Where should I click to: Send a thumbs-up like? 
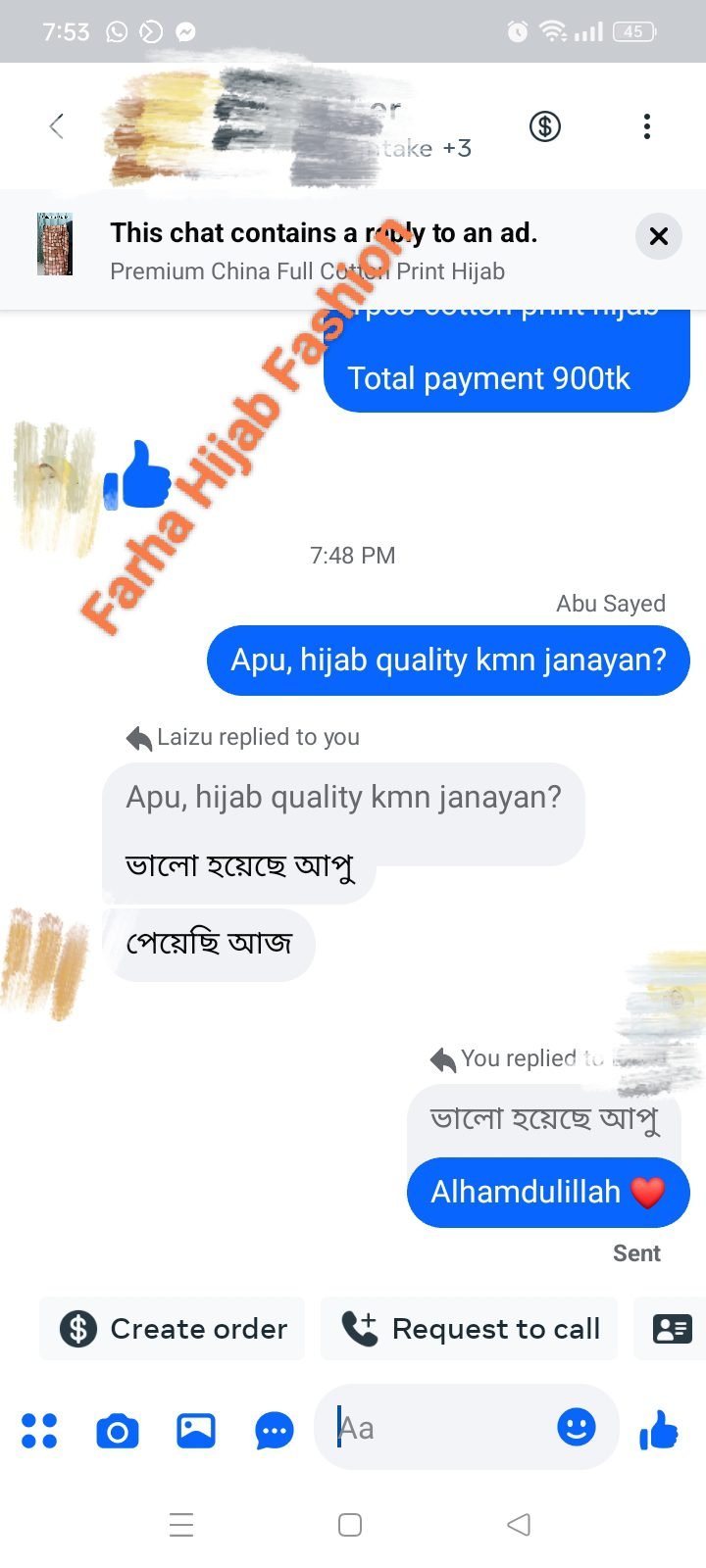[x=659, y=1430]
